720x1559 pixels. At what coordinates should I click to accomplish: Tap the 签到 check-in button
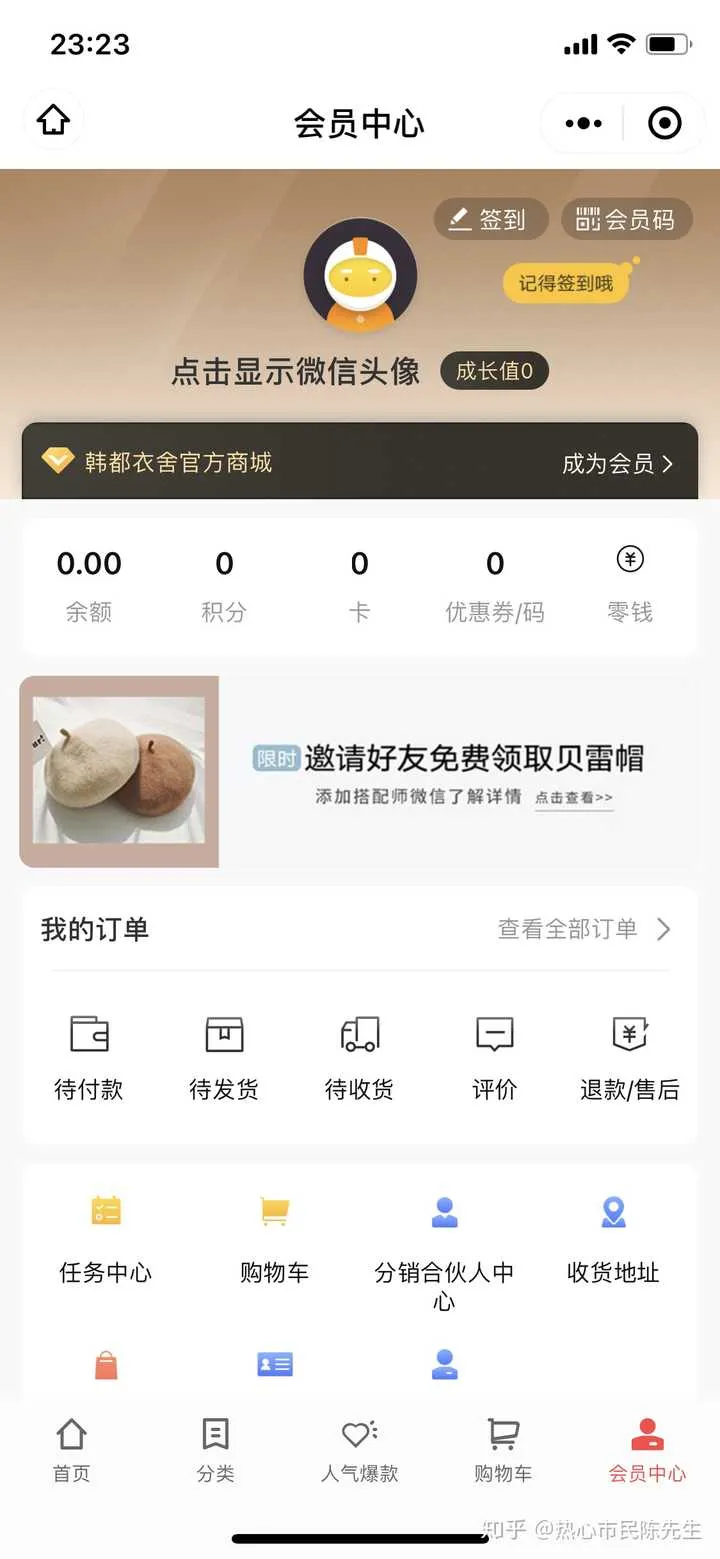pos(490,219)
